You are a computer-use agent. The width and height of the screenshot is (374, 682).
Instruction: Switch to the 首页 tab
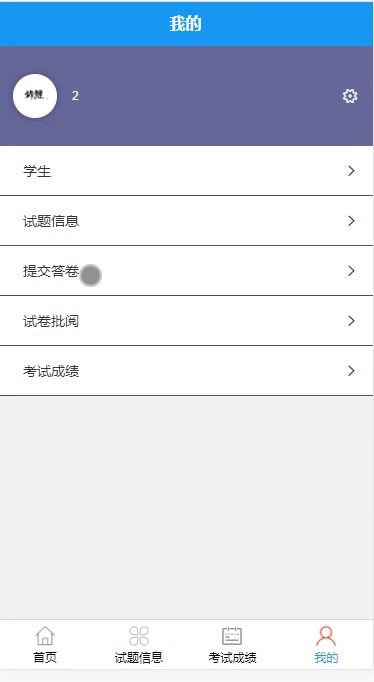click(x=45, y=645)
